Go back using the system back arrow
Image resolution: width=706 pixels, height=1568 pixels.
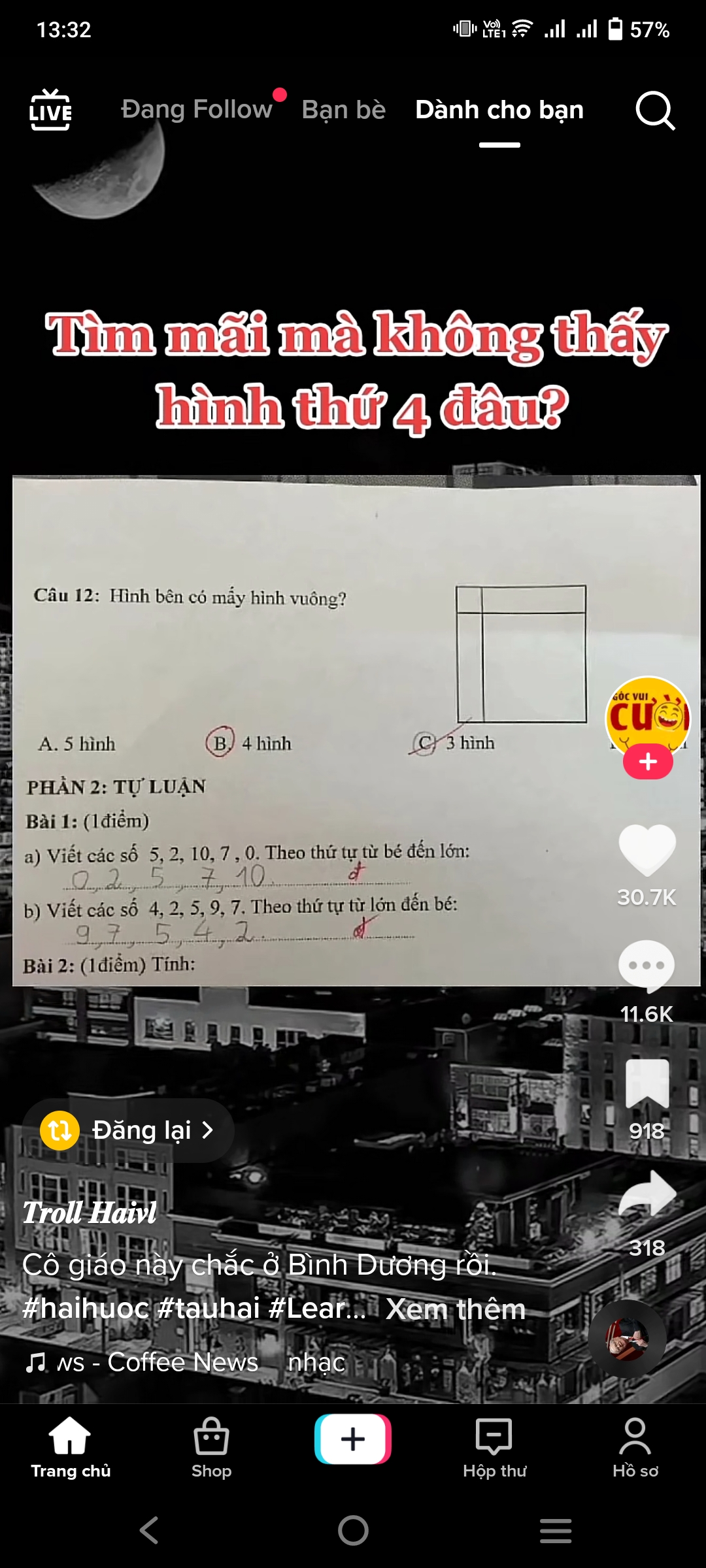pyautogui.click(x=149, y=1530)
